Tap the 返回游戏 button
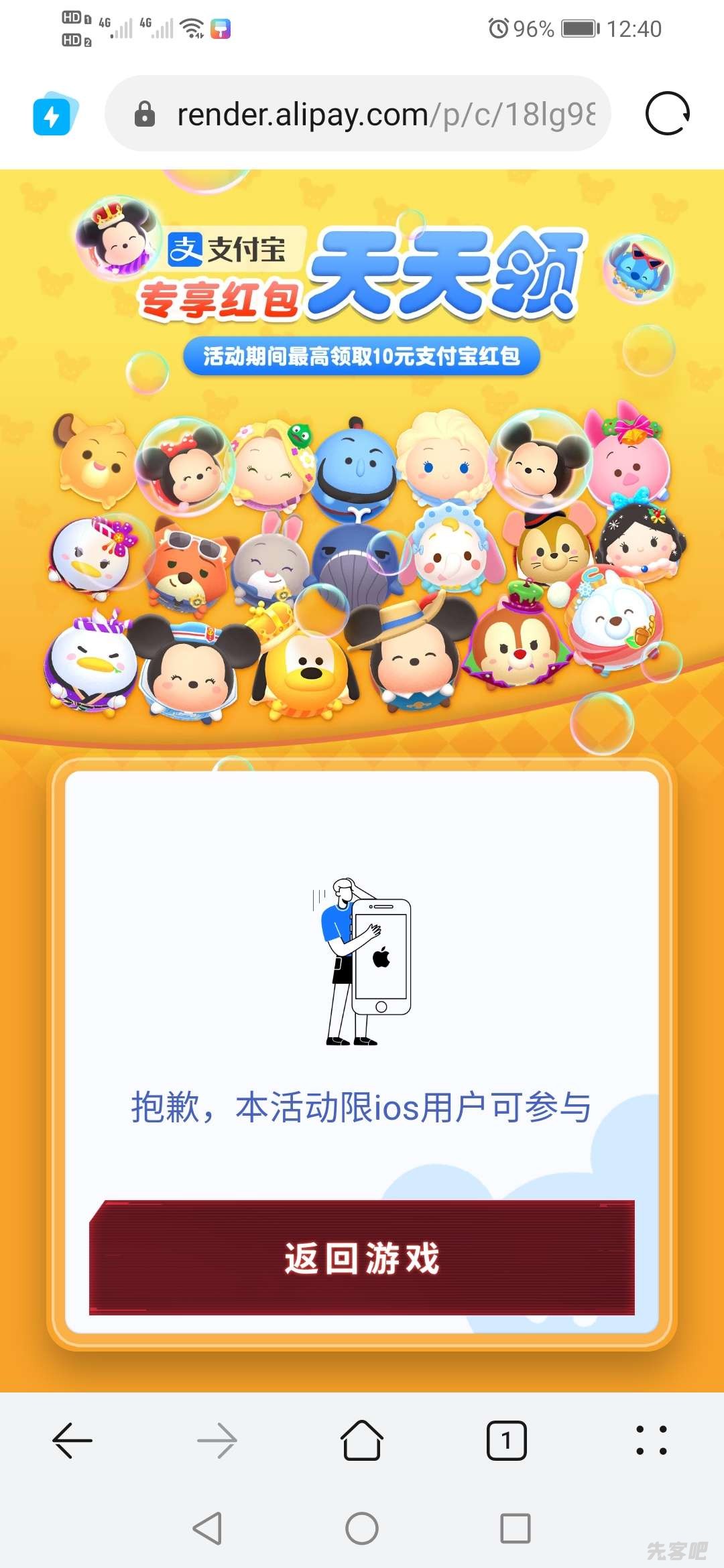 [362, 1258]
